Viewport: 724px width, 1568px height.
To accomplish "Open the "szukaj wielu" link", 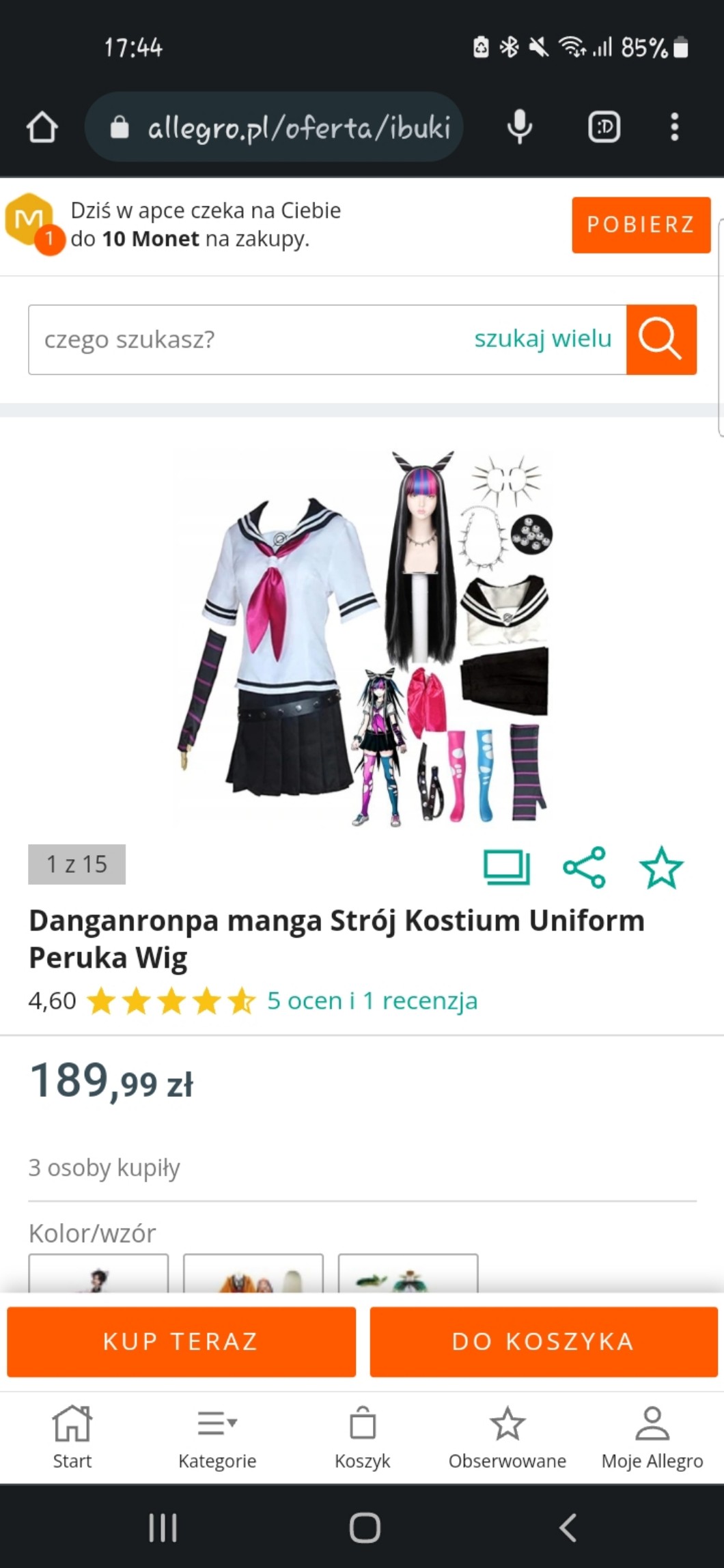I will pyautogui.click(x=543, y=339).
